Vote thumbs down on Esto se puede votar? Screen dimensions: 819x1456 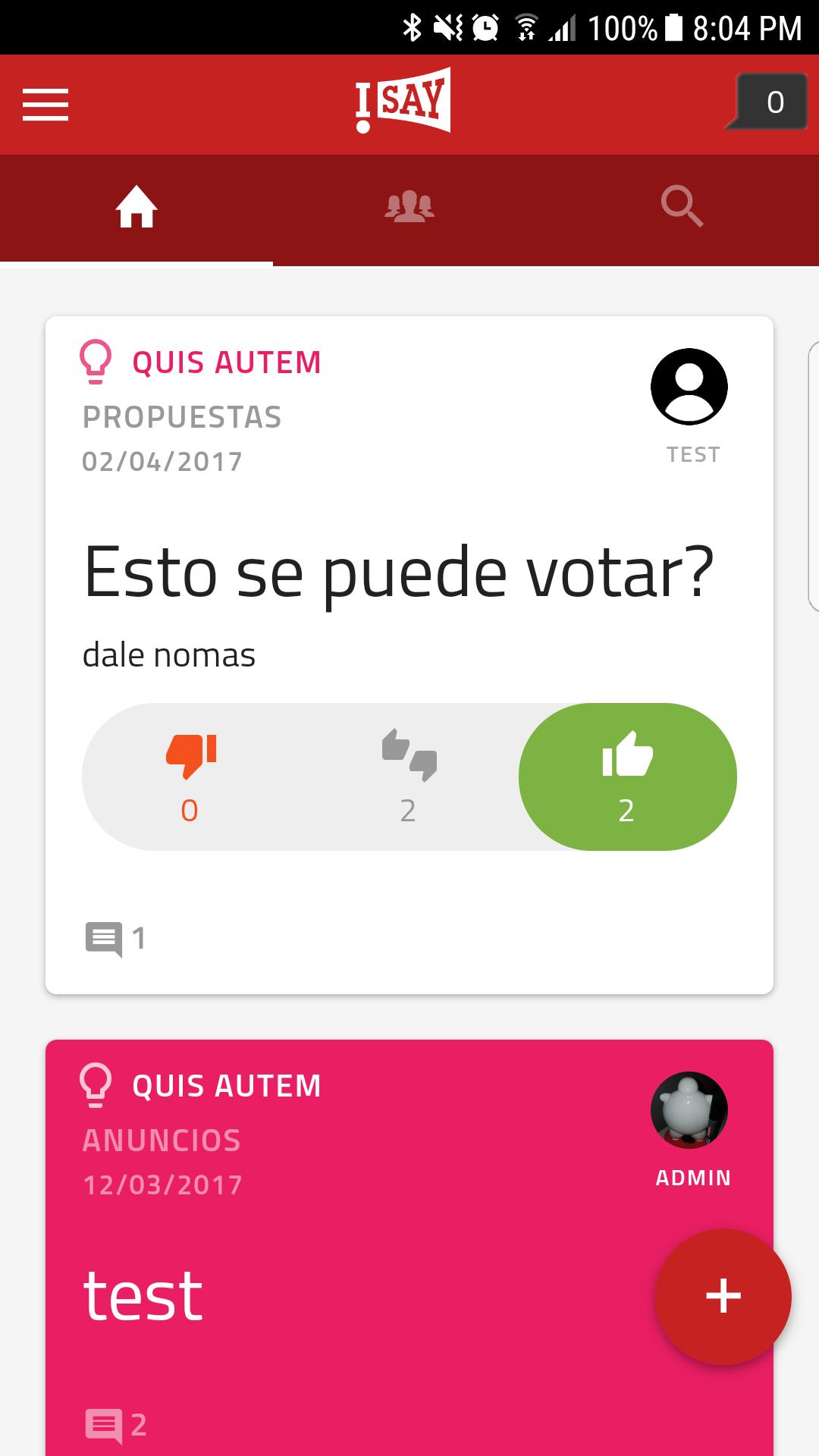pyautogui.click(x=190, y=777)
